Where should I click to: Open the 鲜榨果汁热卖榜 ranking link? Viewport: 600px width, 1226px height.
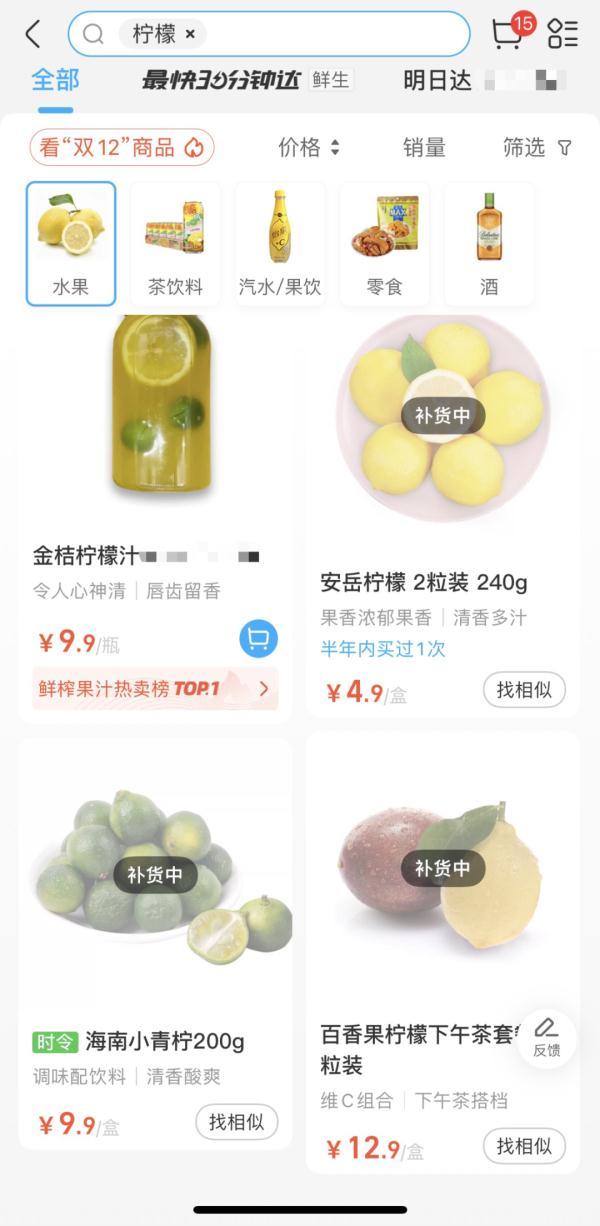pos(155,688)
